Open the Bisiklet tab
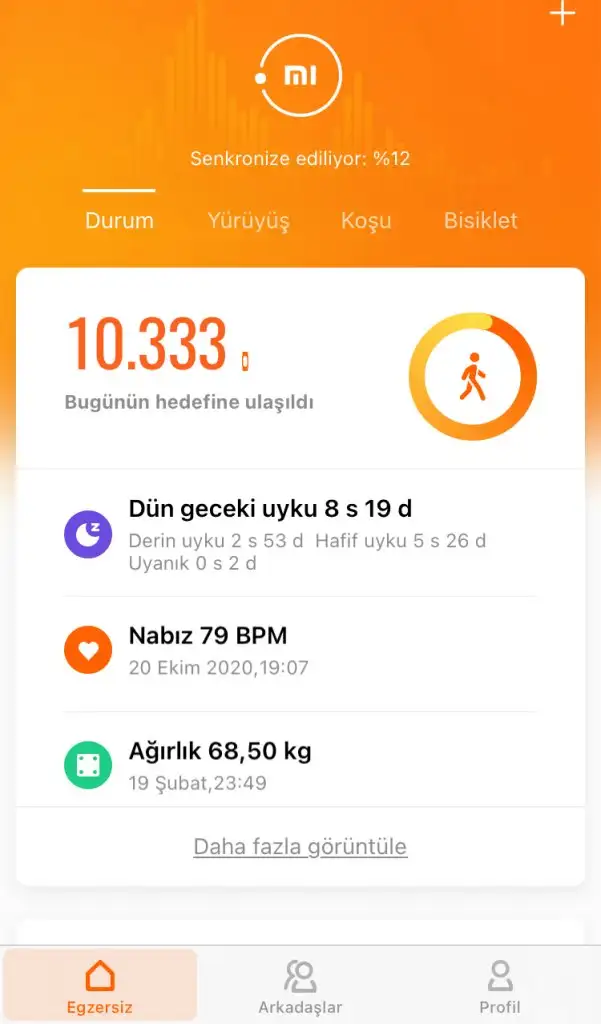Image resolution: width=601 pixels, height=1024 pixels. (481, 220)
